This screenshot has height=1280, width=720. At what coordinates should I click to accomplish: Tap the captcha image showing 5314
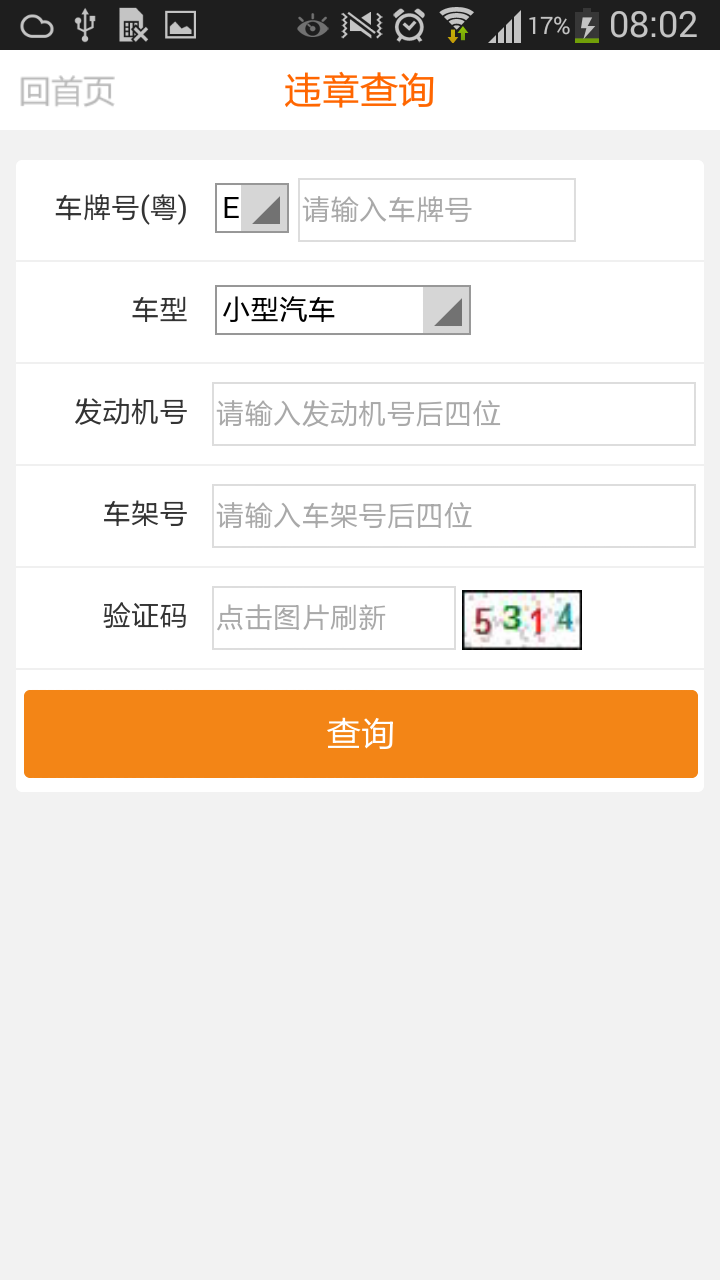(522, 619)
